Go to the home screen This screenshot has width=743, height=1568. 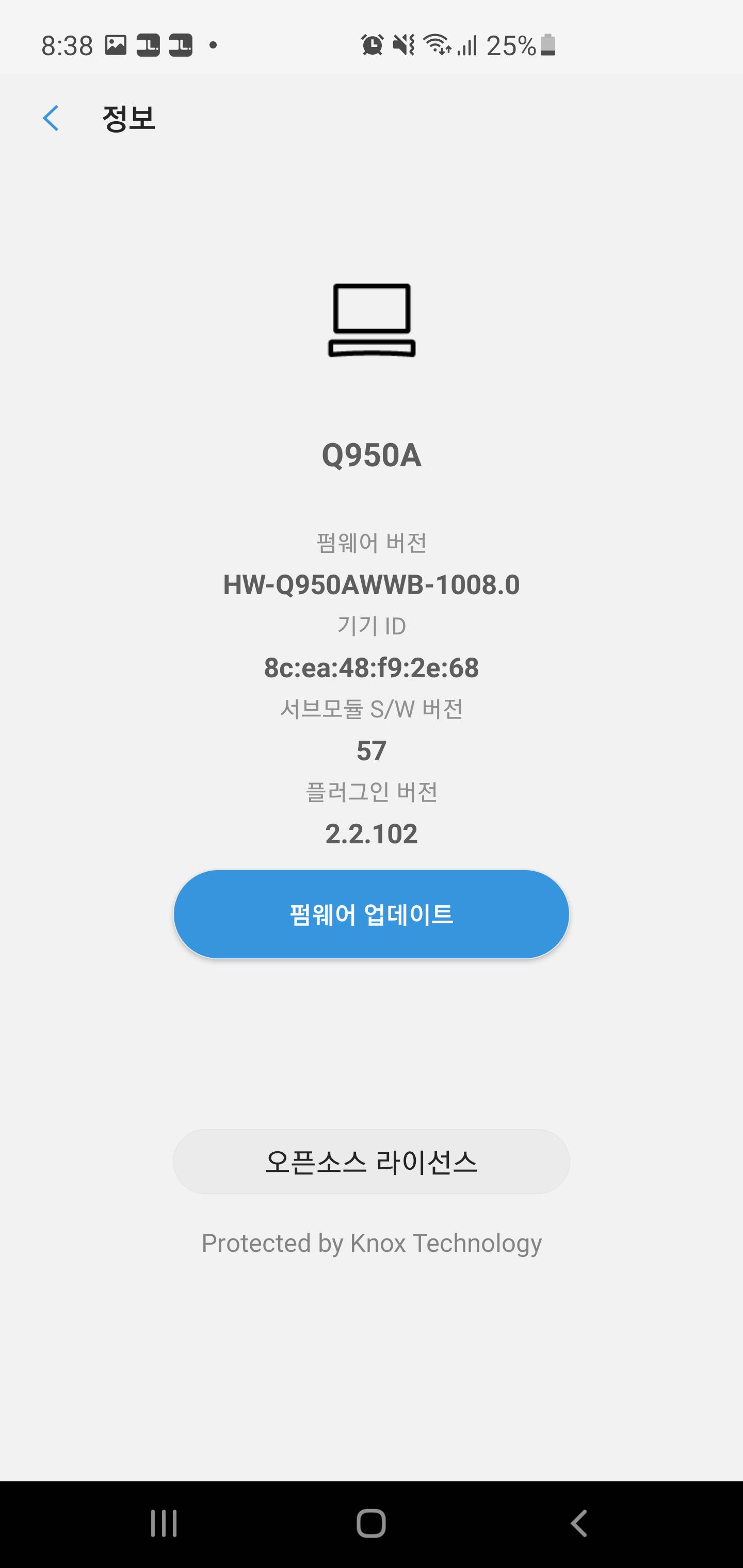pos(372,1524)
